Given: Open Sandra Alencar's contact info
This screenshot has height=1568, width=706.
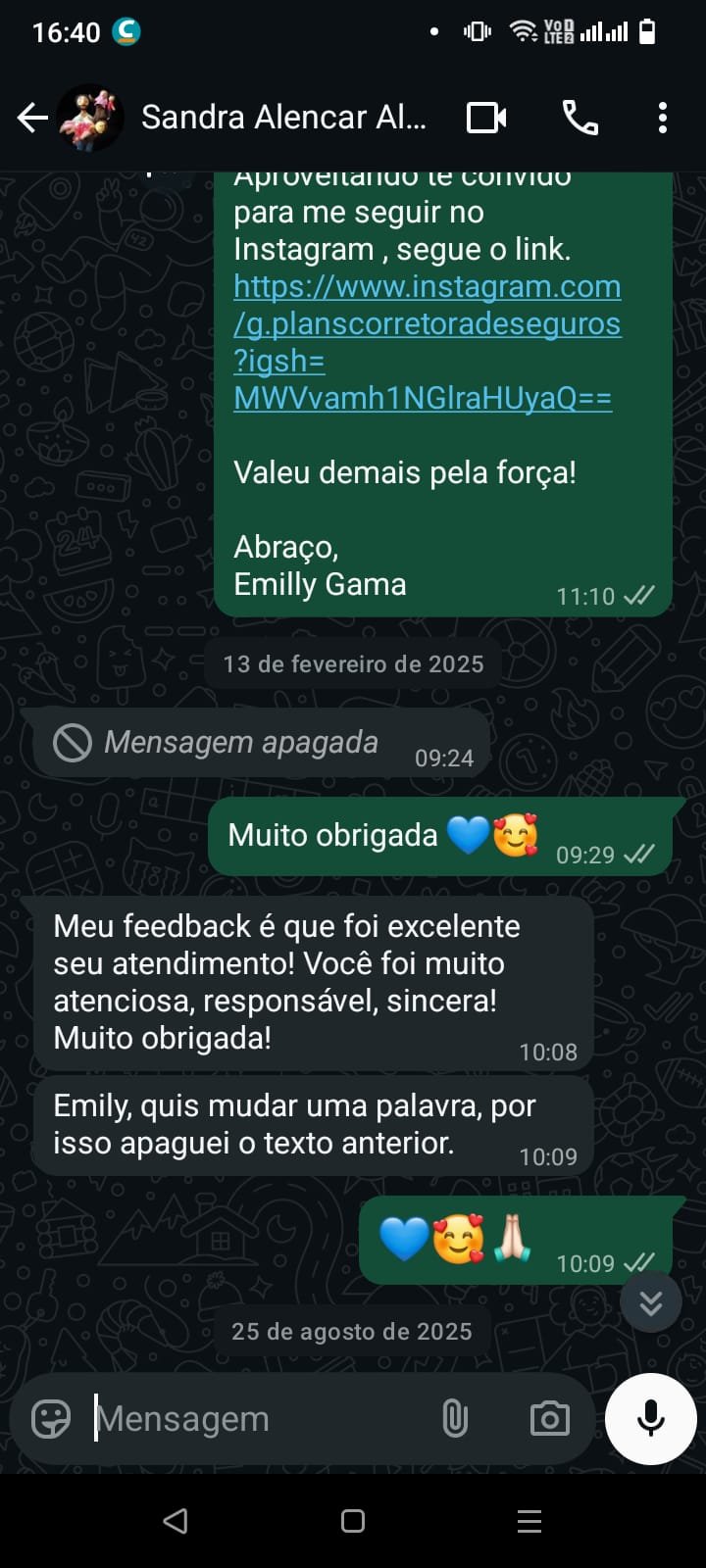Looking at the screenshot, I should pos(283,119).
